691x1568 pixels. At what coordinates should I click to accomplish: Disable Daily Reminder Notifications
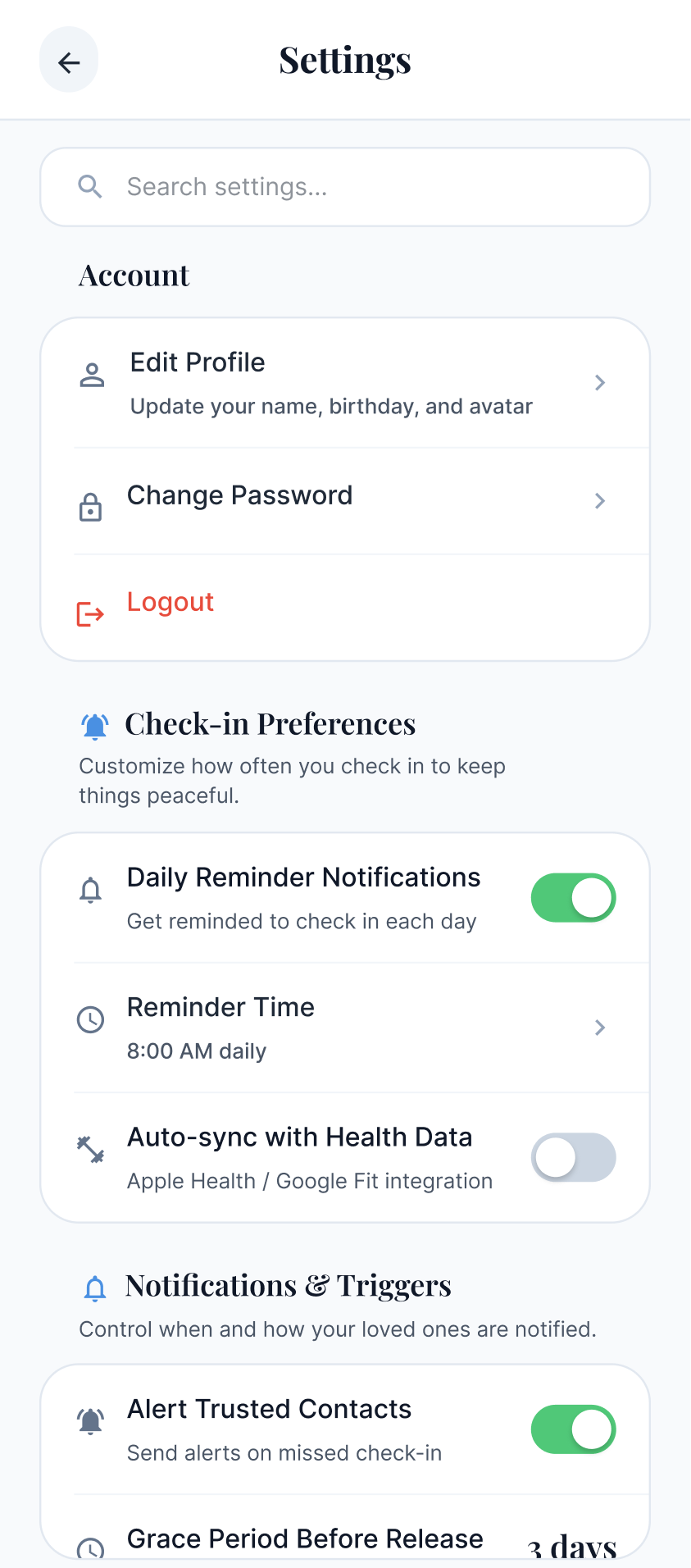(x=573, y=898)
